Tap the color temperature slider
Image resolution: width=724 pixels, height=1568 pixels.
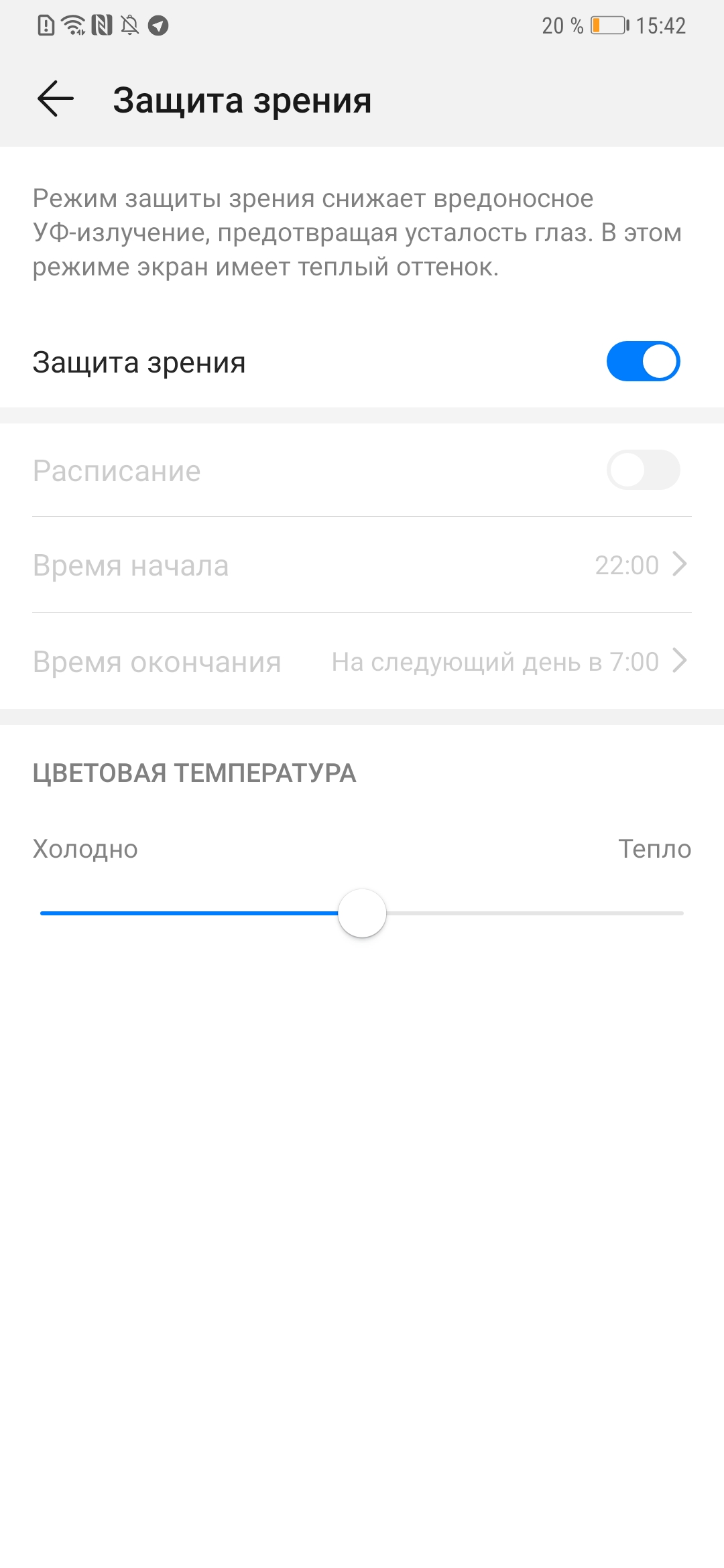(362, 913)
